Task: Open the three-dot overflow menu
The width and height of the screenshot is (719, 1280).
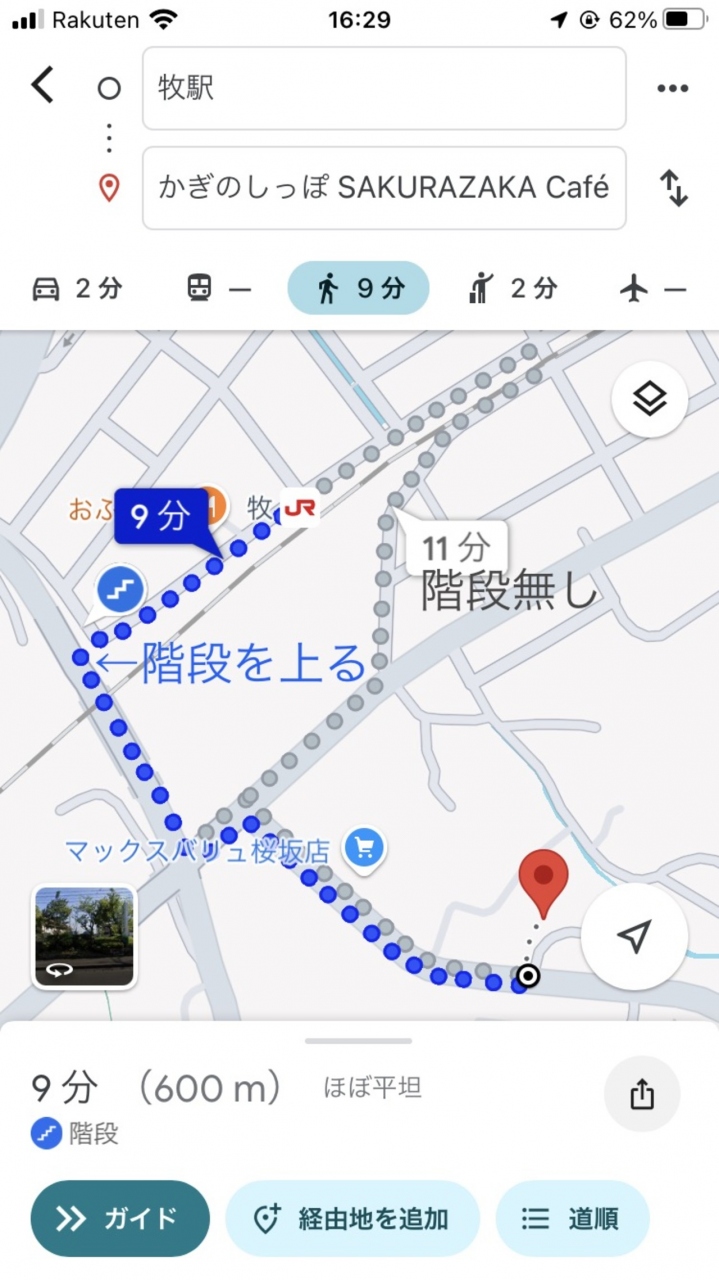Action: (673, 88)
